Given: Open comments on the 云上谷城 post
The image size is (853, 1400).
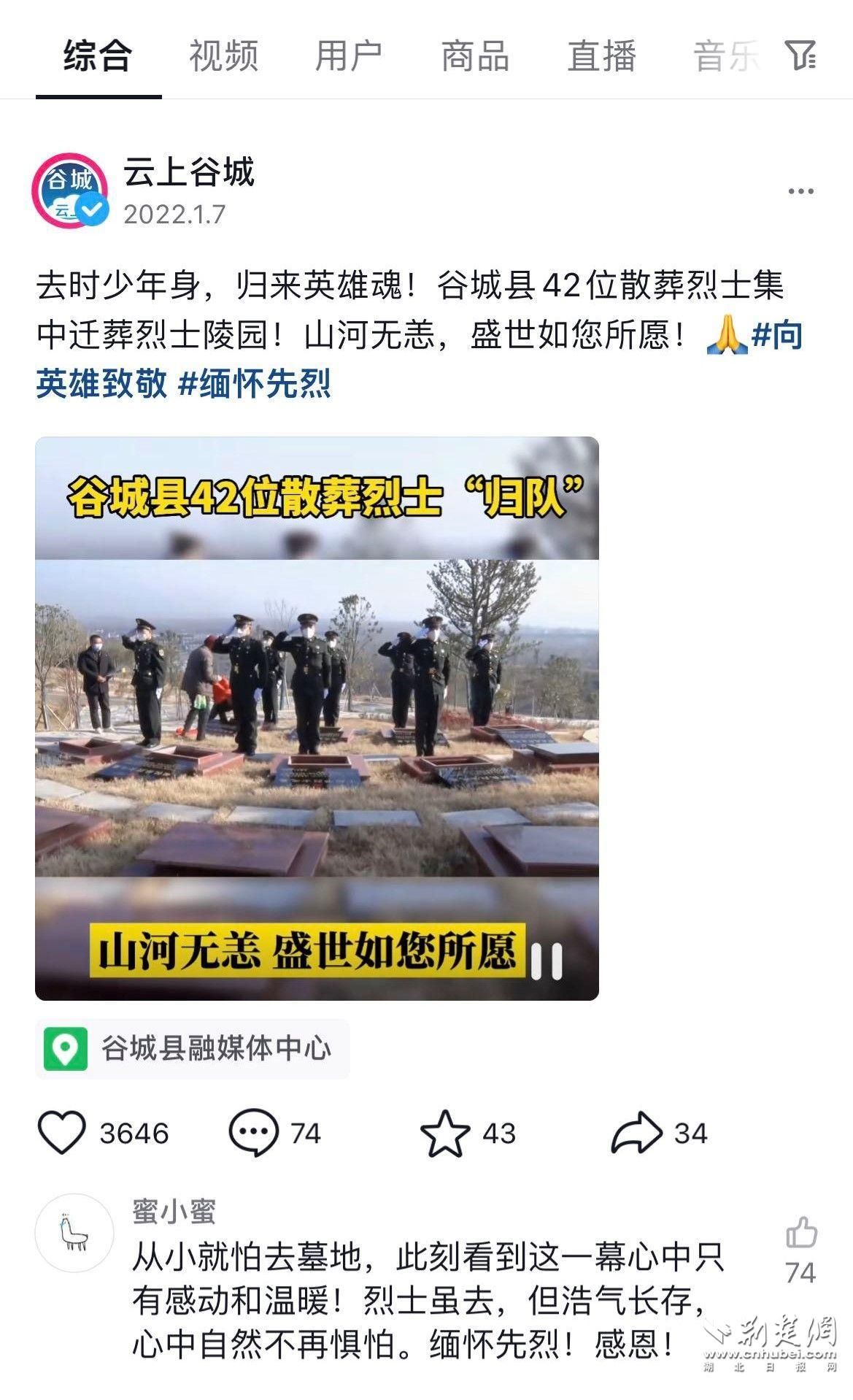Looking at the screenshot, I should pyautogui.click(x=253, y=1133).
